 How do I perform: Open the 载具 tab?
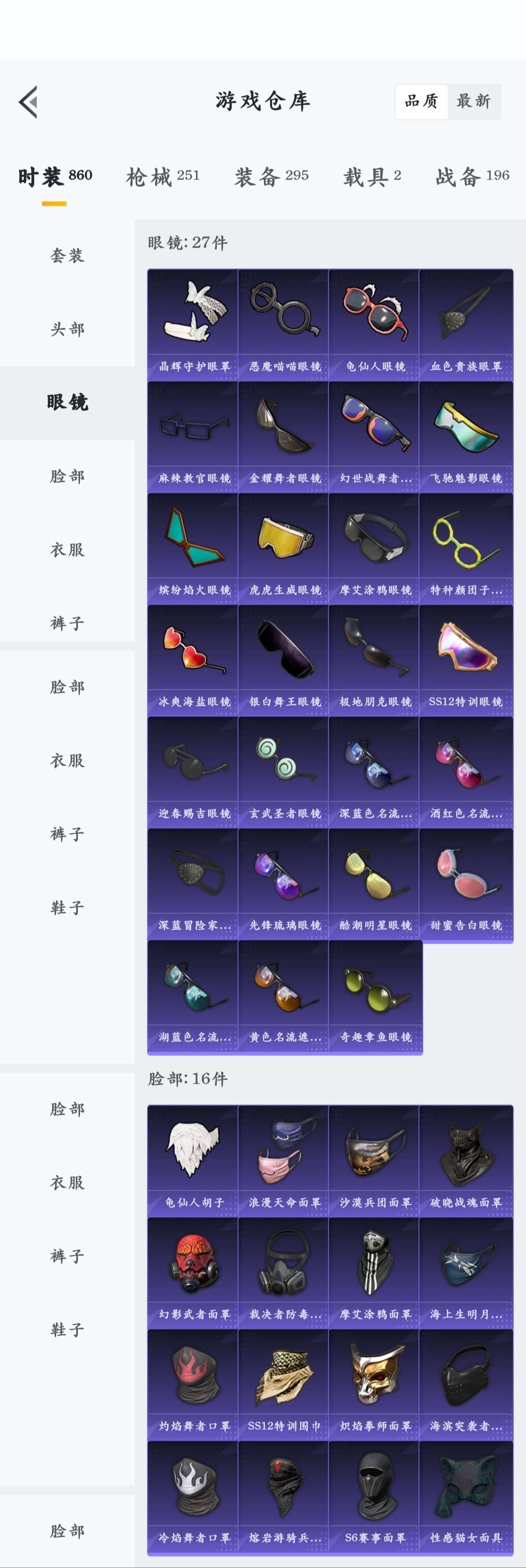371,176
